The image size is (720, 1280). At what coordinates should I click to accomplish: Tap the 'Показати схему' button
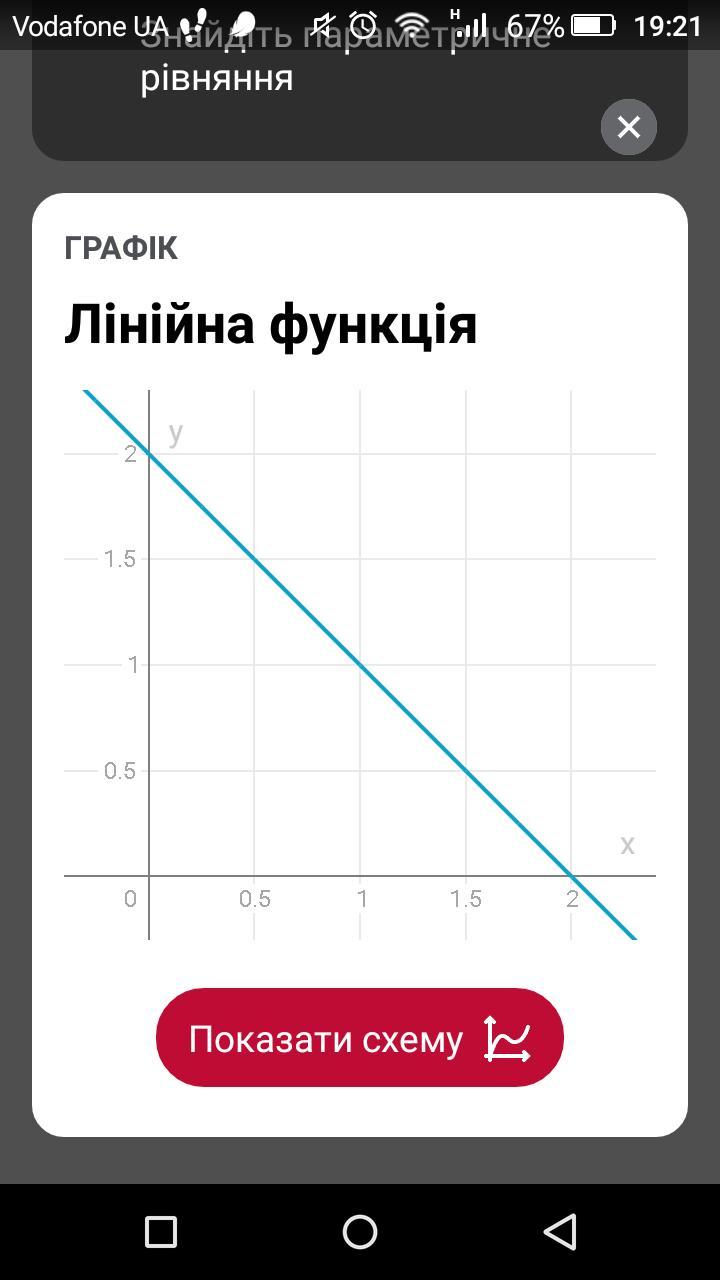coord(360,1038)
